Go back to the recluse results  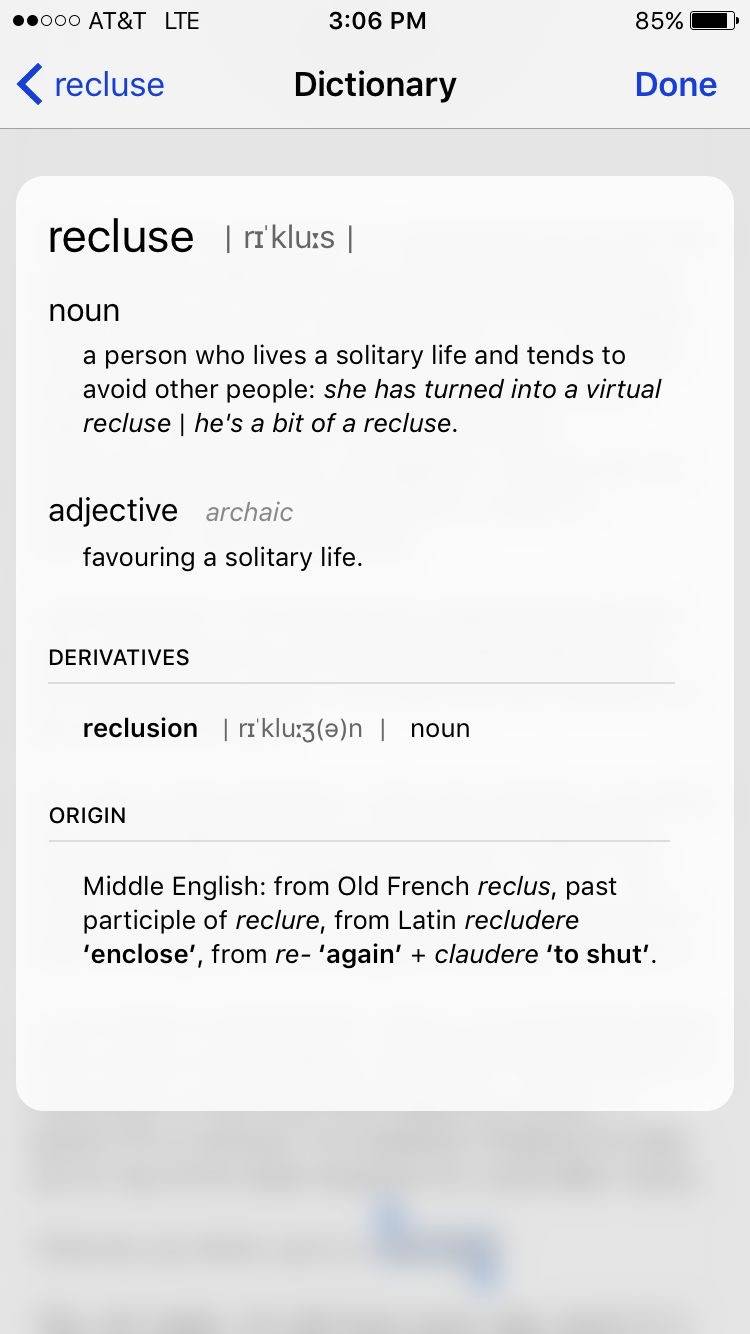click(91, 85)
